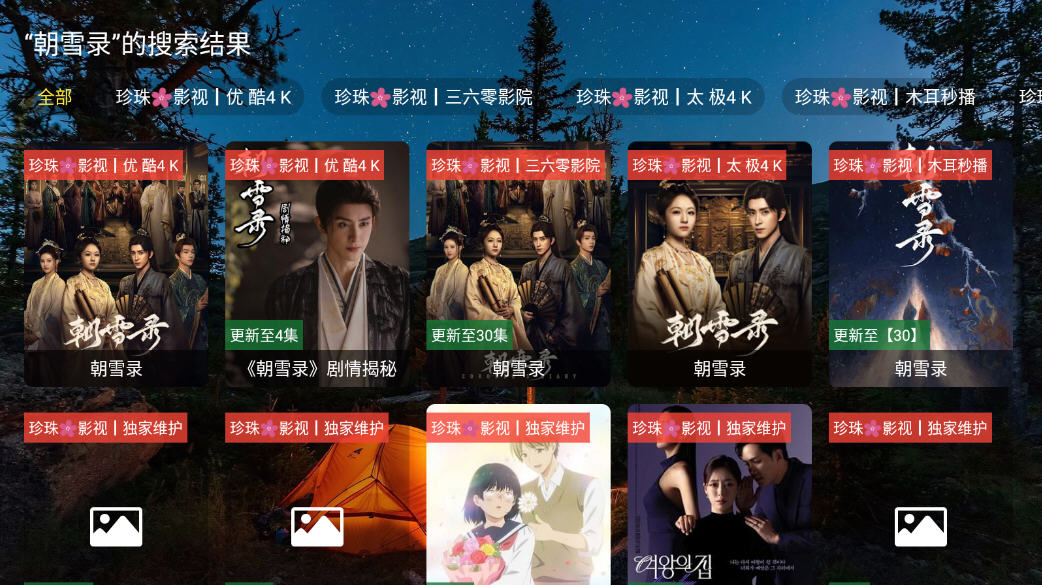This screenshot has width=1042, height=585.
Task: Switch to 珍珠影视 | 太极4K source tab
Action: (664, 97)
